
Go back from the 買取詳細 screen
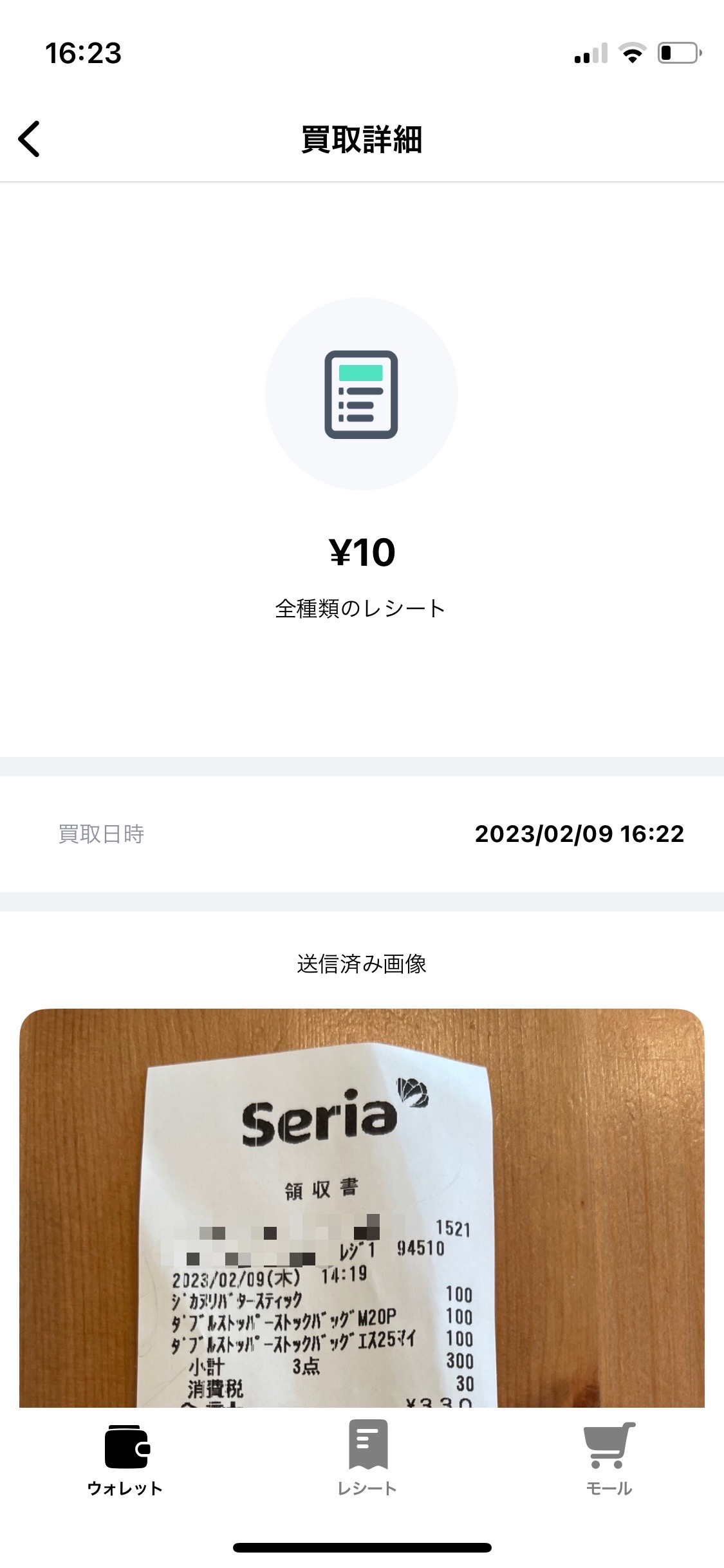[x=30, y=138]
